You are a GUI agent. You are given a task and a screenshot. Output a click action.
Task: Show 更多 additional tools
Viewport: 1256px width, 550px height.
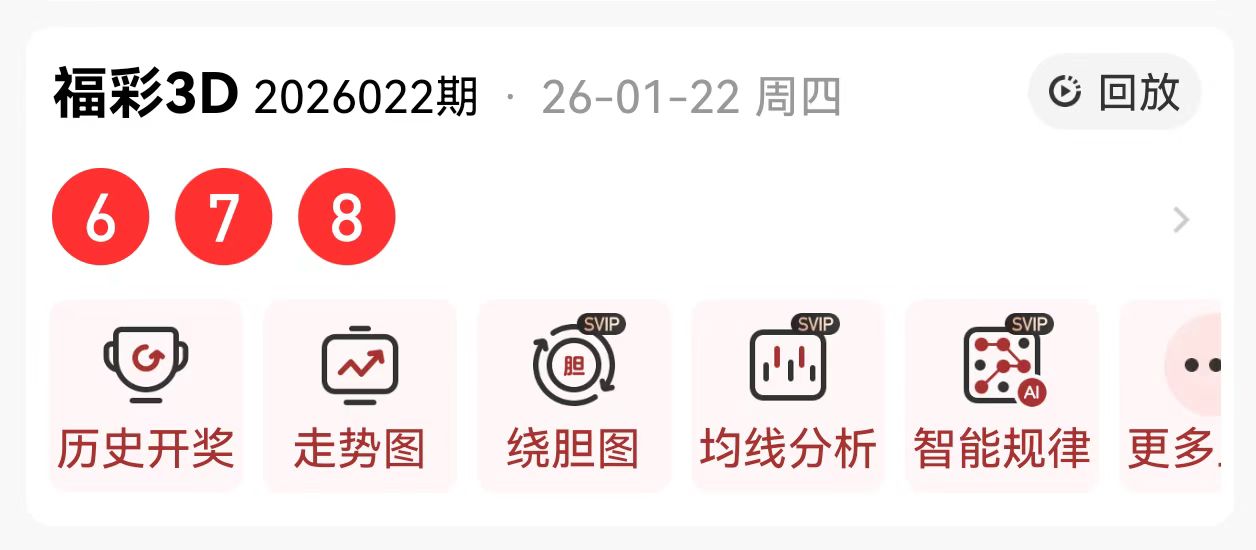tap(1170, 397)
